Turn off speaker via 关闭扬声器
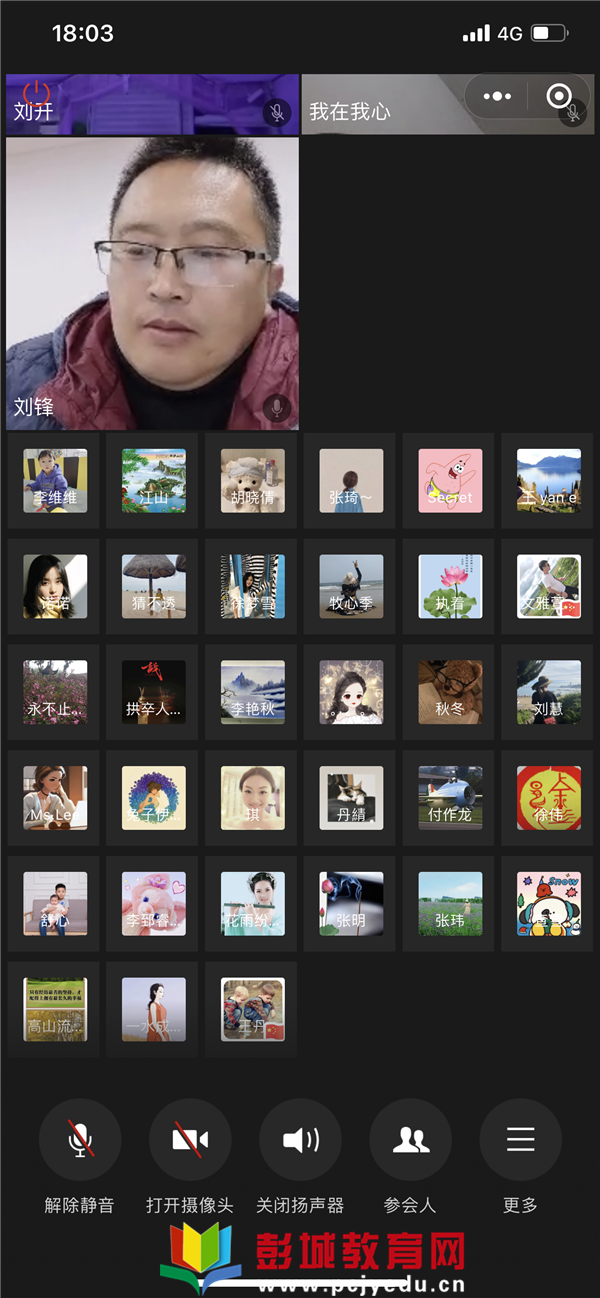Viewport: 600px width, 1298px height. (x=300, y=1140)
